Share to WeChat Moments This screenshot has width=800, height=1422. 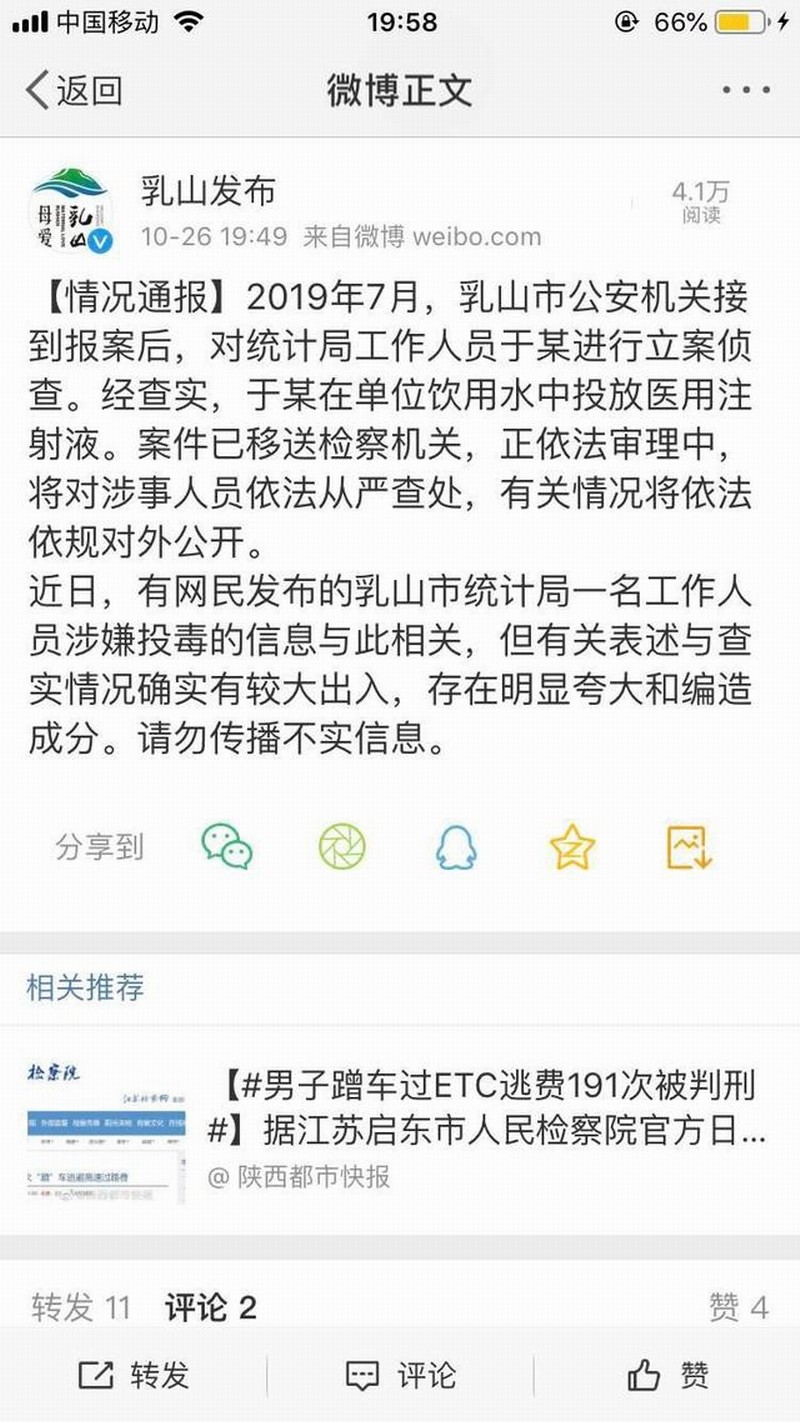pyautogui.click(x=342, y=847)
